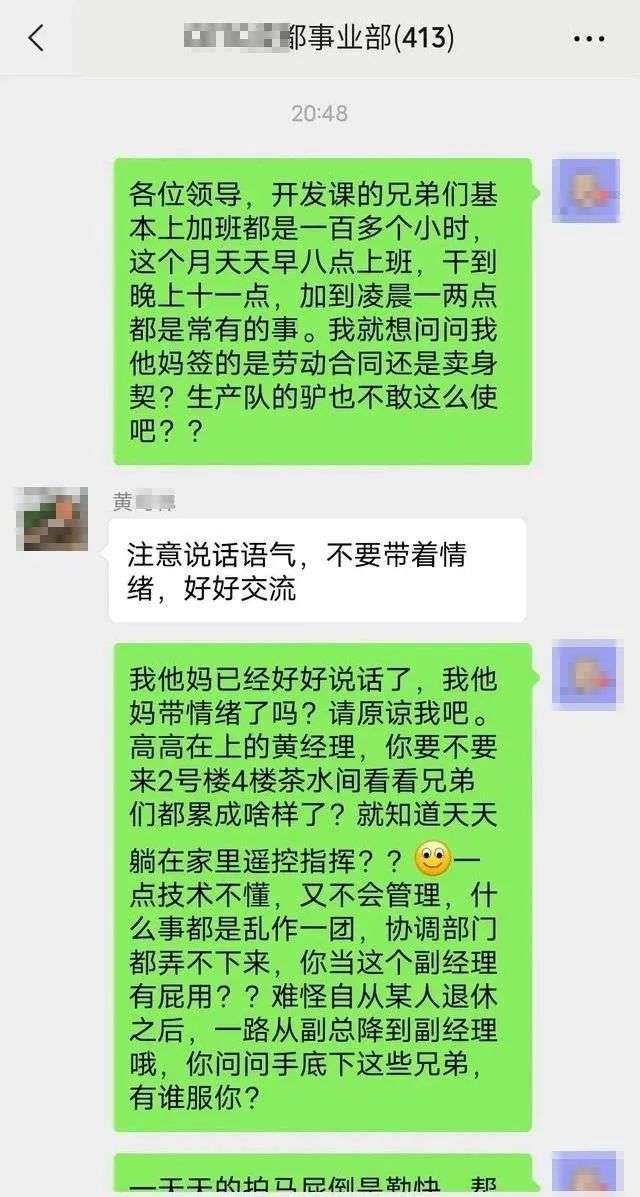Open the group chat options menu

[x=588, y=39]
